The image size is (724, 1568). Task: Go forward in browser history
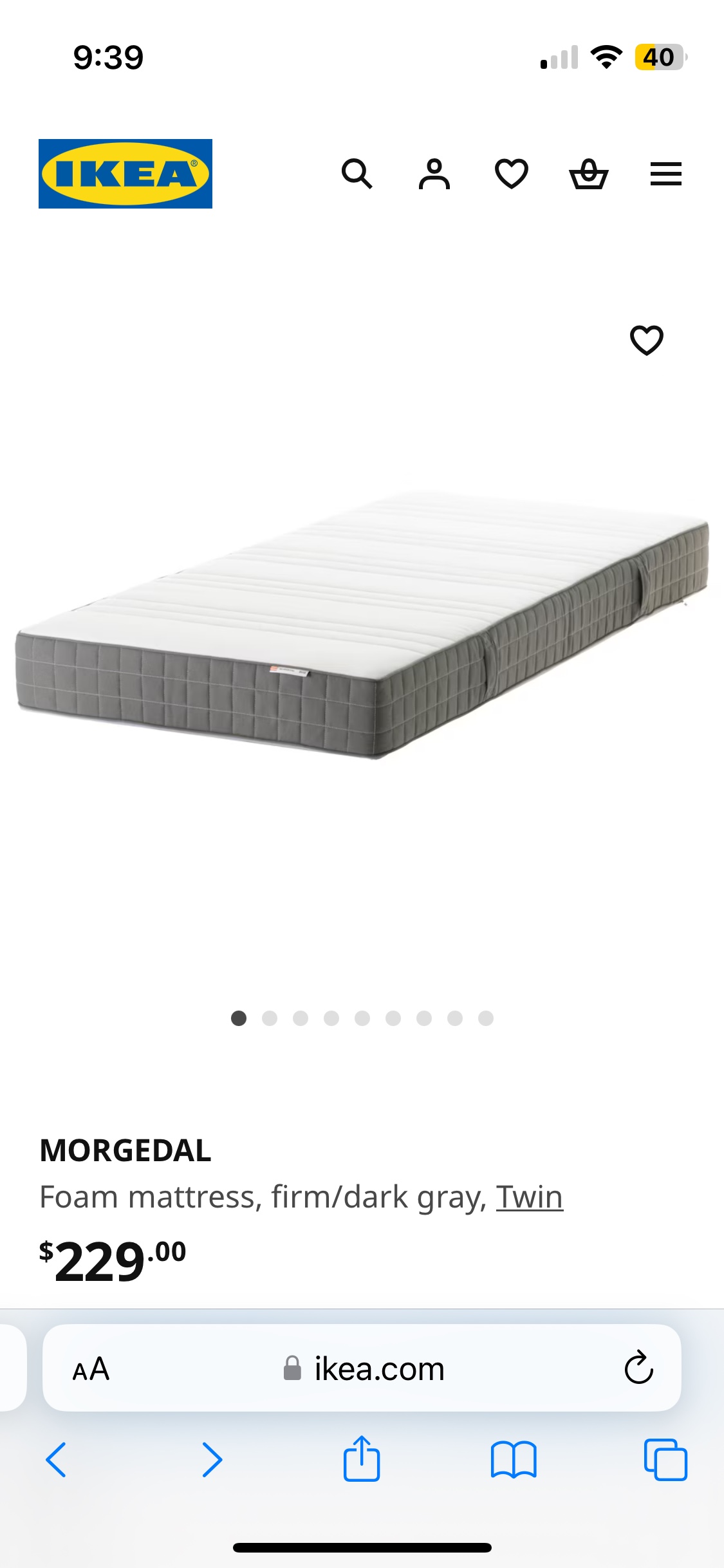click(x=212, y=1459)
